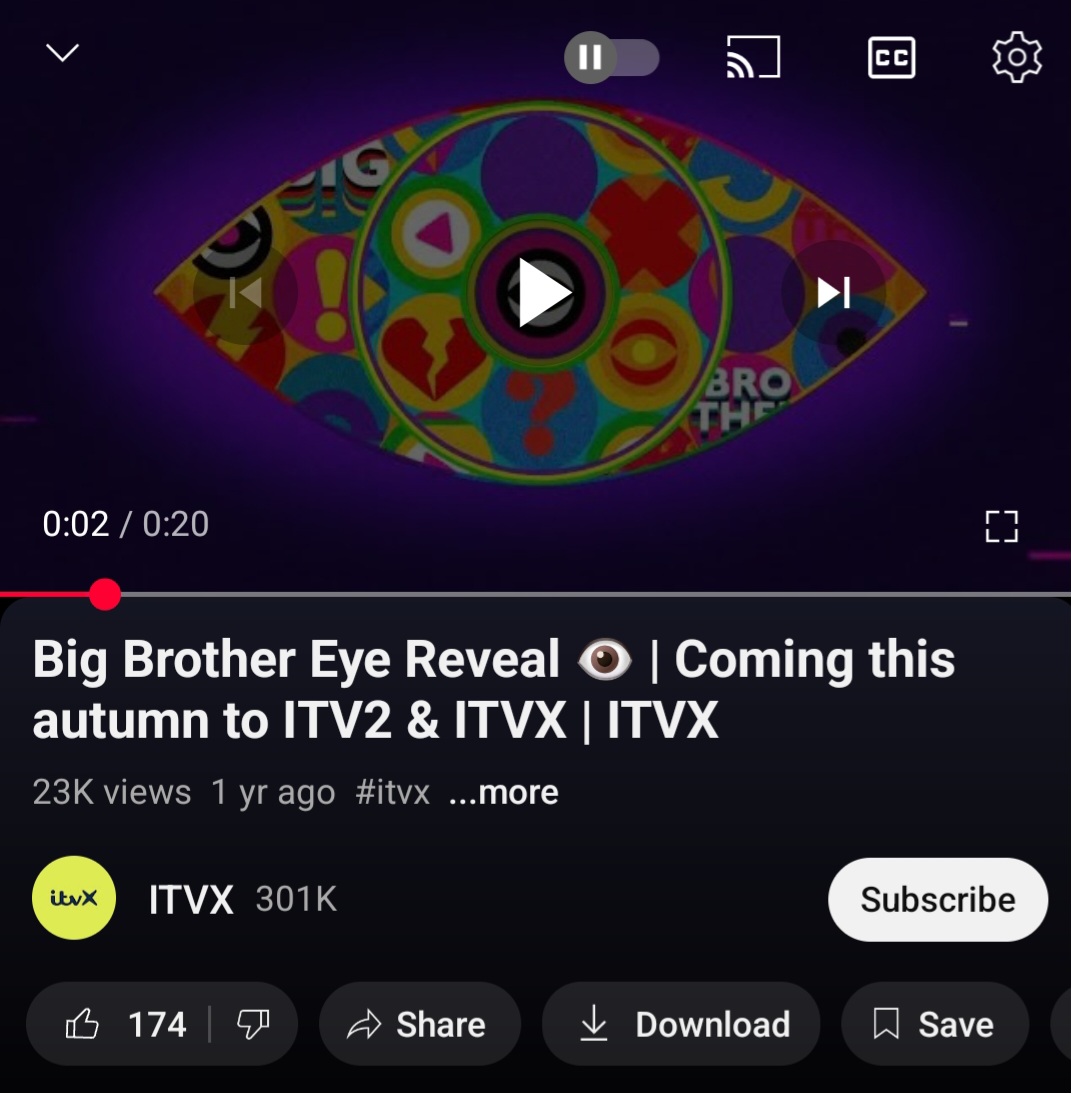Dislike this video
Screen dimensions: 1071x1093
coord(251,1024)
